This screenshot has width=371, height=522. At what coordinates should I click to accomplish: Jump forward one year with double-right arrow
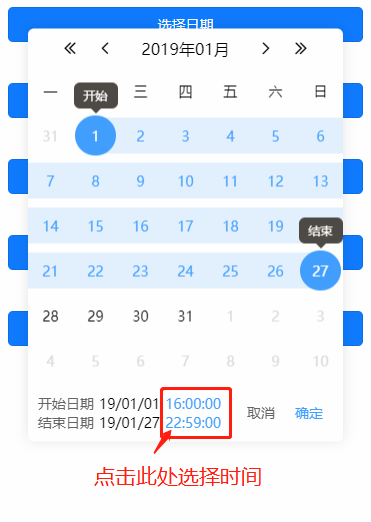pos(301,49)
